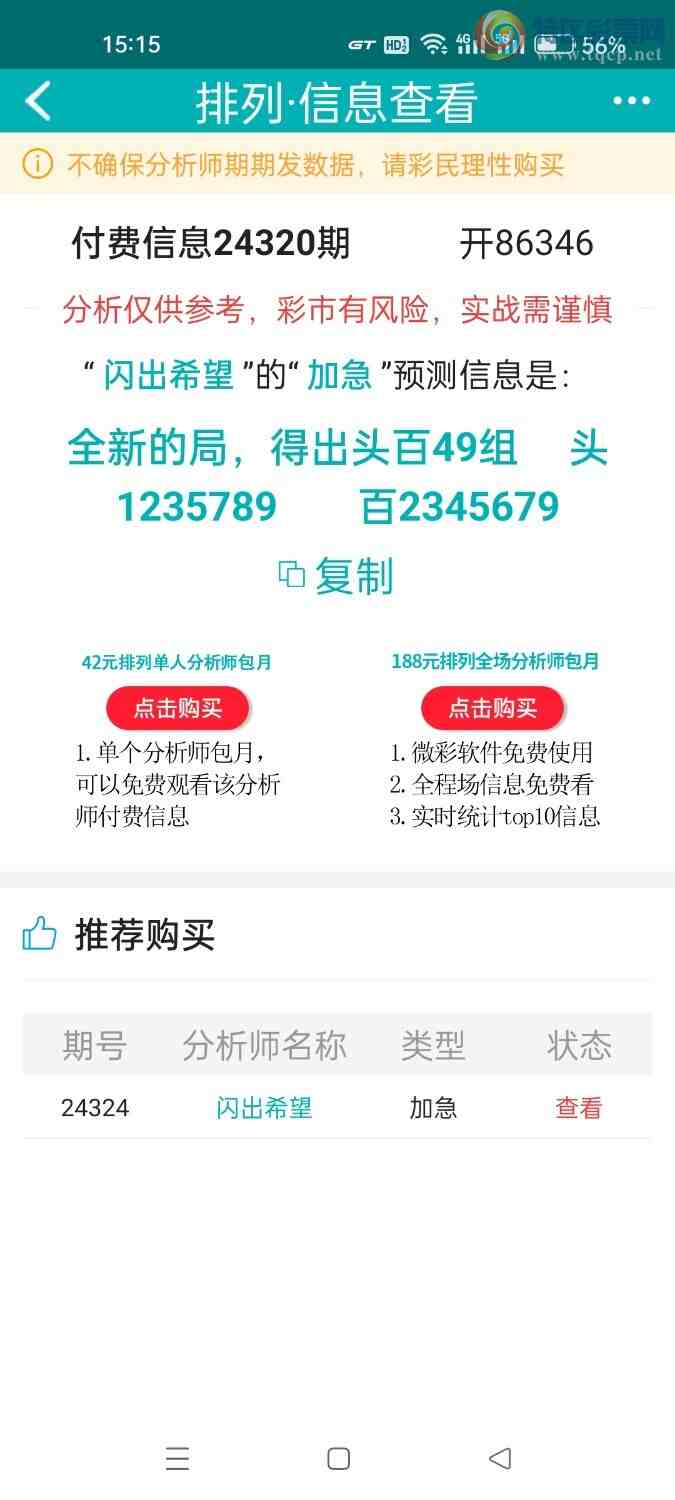Tap 点击购买 under 188元 full analyst package
This screenshot has width=675, height=1500.
point(492,708)
